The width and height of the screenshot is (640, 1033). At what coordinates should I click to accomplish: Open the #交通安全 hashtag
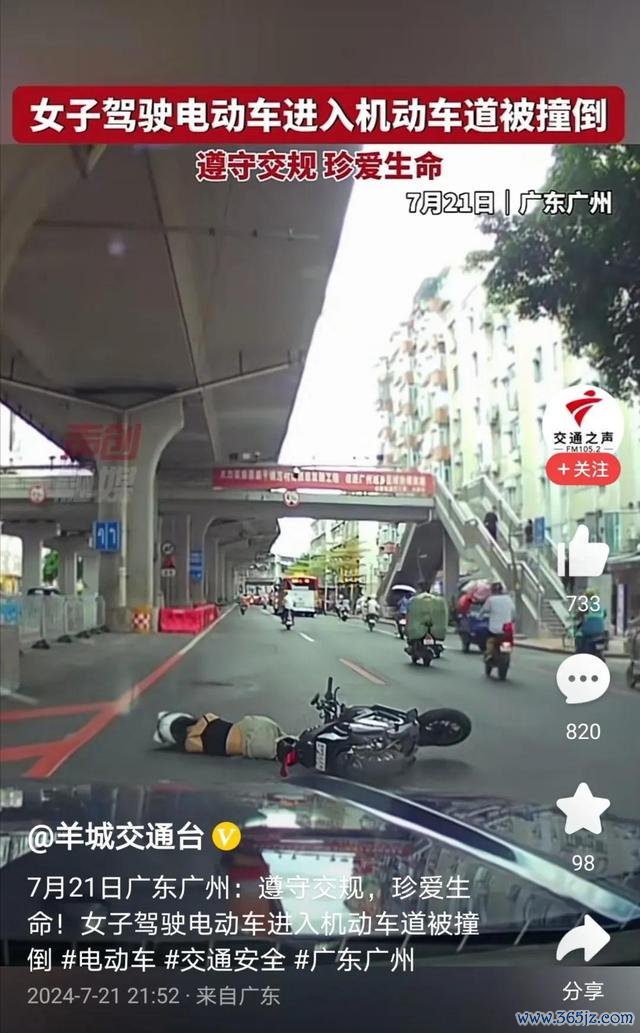(x=225, y=960)
